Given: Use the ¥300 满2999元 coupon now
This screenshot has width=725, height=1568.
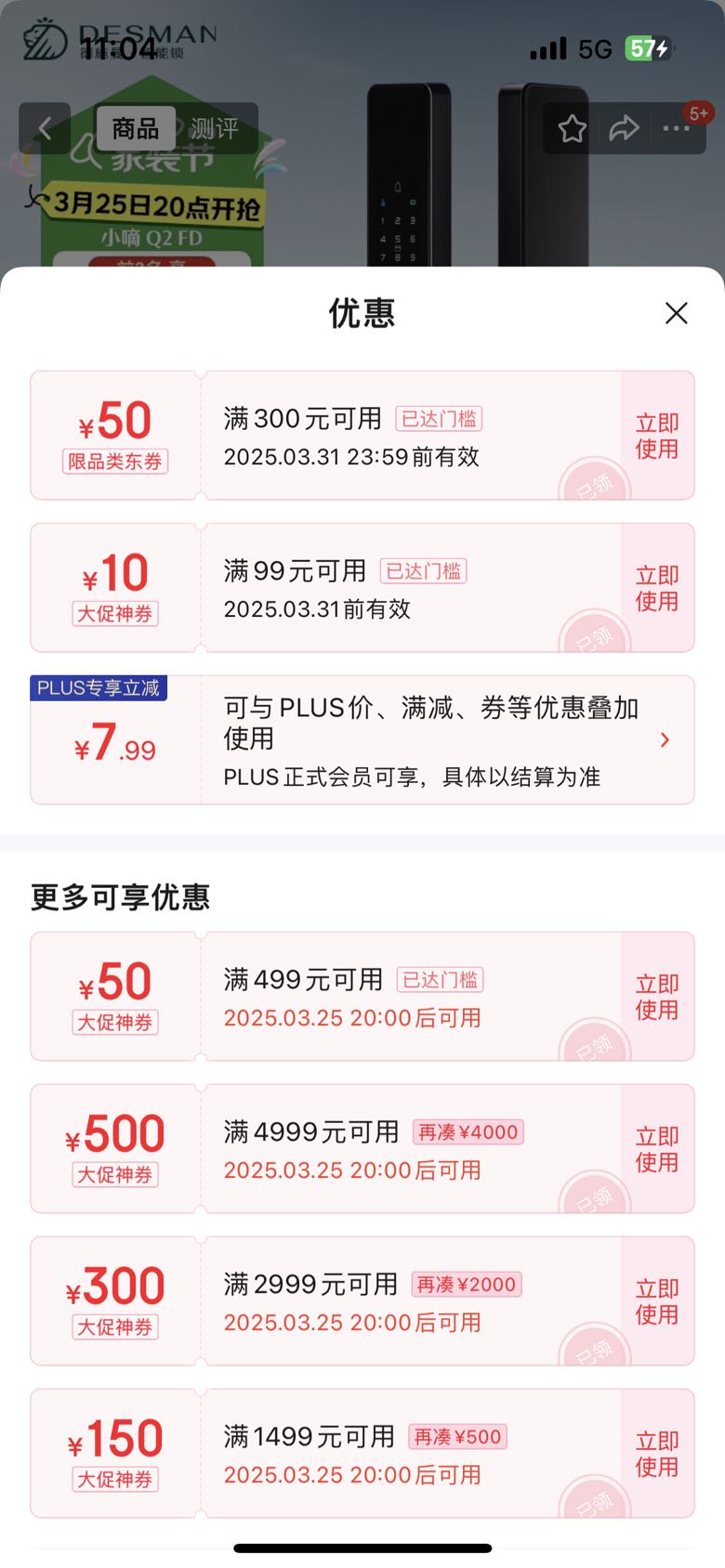Looking at the screenshot, I should [656, 1301].
